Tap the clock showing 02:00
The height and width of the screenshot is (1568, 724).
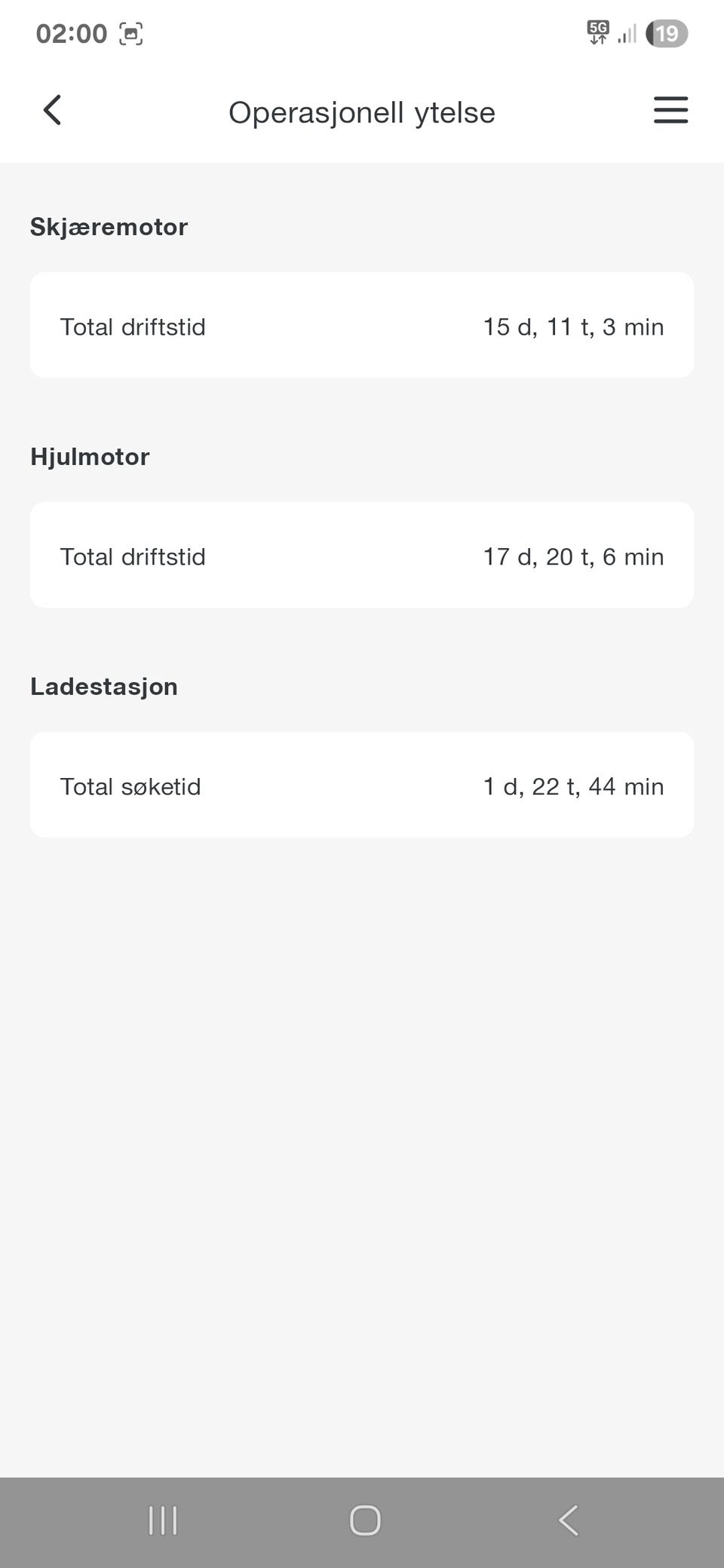pyautogui.click(x=72, y=33)
